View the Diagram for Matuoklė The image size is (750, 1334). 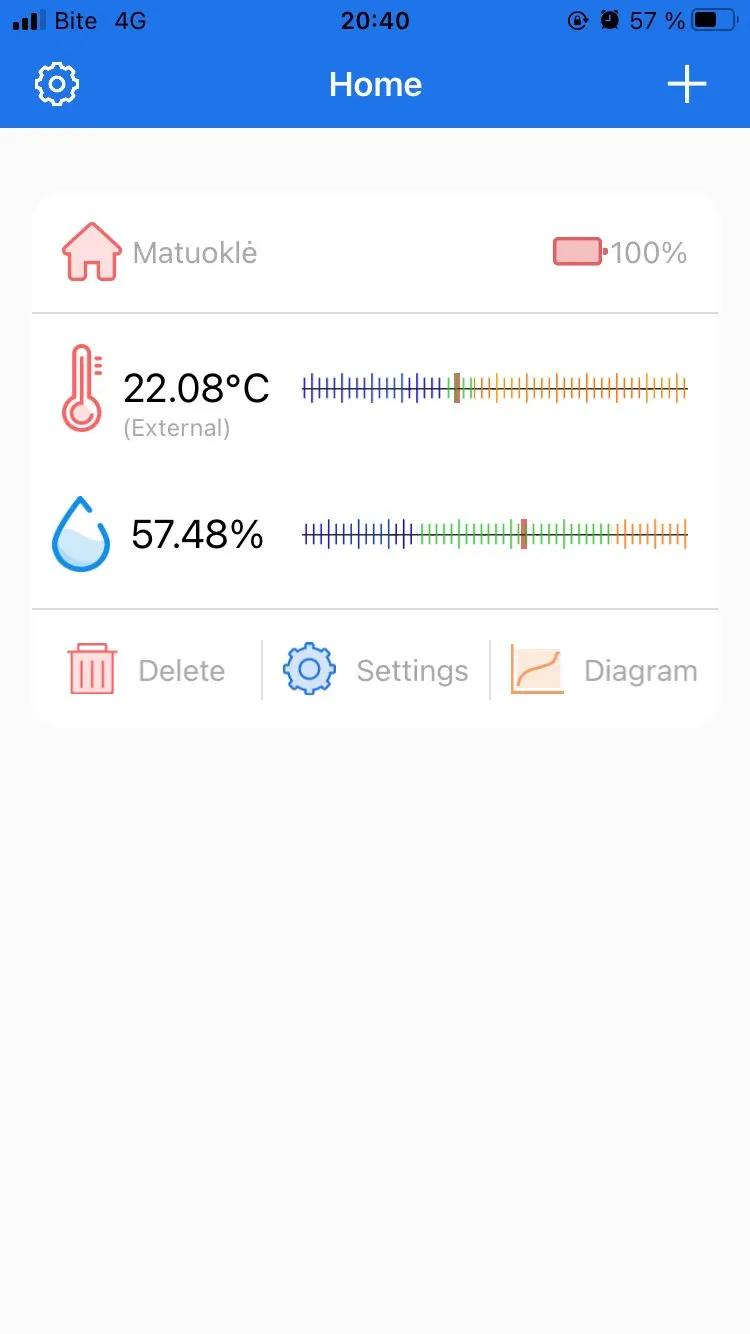pyautogui.click(x=604, y=670)
